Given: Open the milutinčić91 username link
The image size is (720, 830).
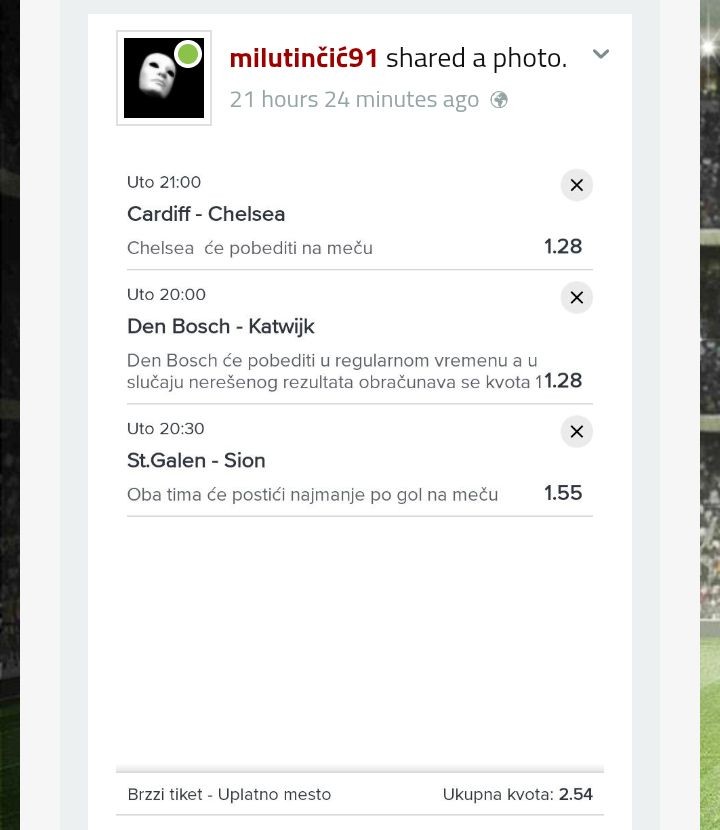Looking at the screenshot, I should (303, 59).
